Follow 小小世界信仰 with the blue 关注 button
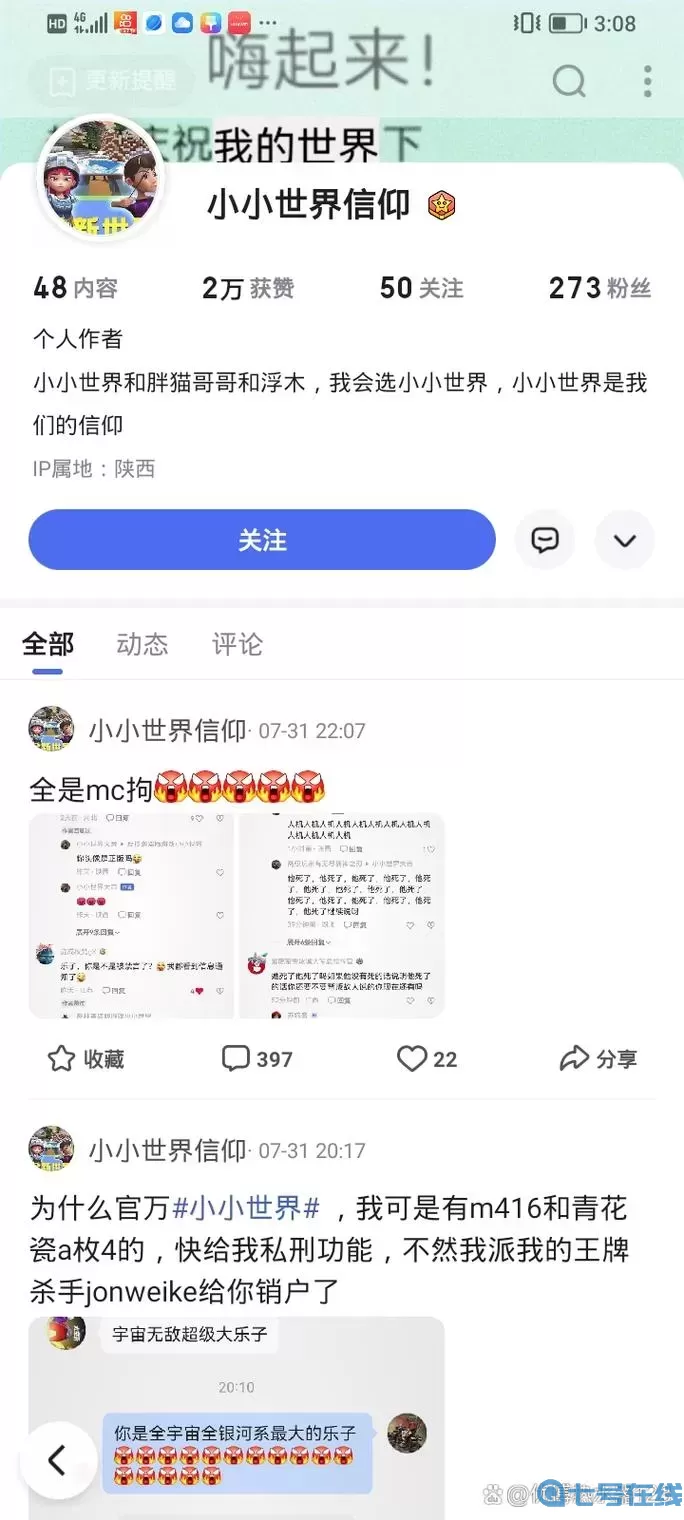The width and height of the screenshot is (684, 1520). 262,540
